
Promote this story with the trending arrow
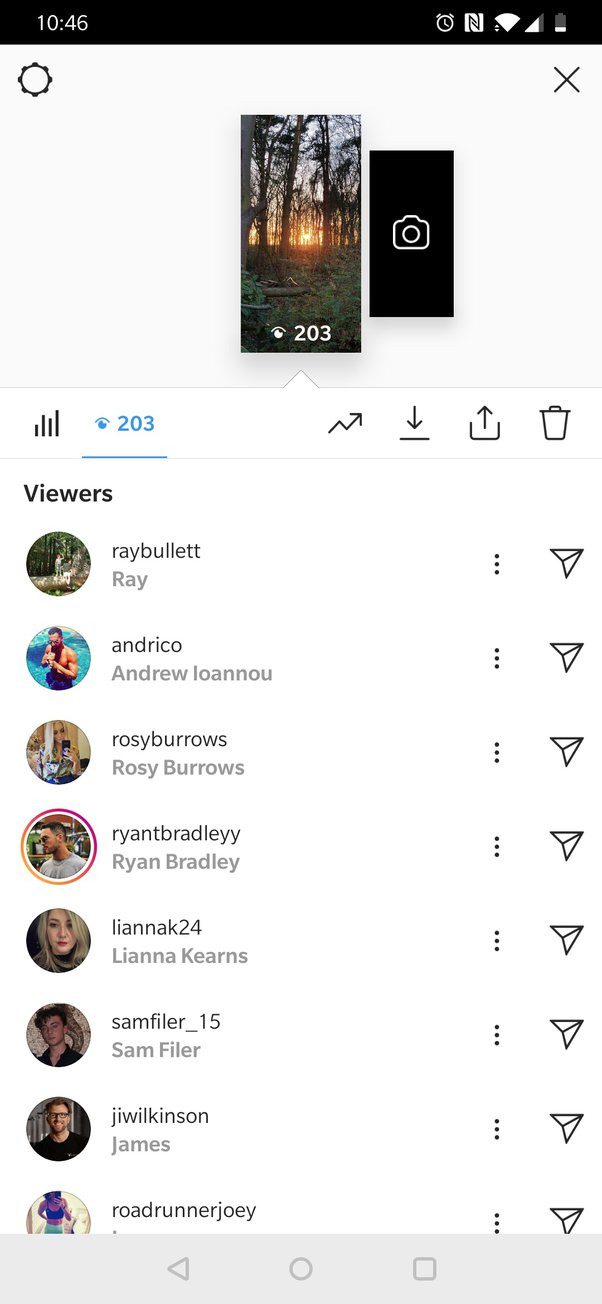coord(345,424)
